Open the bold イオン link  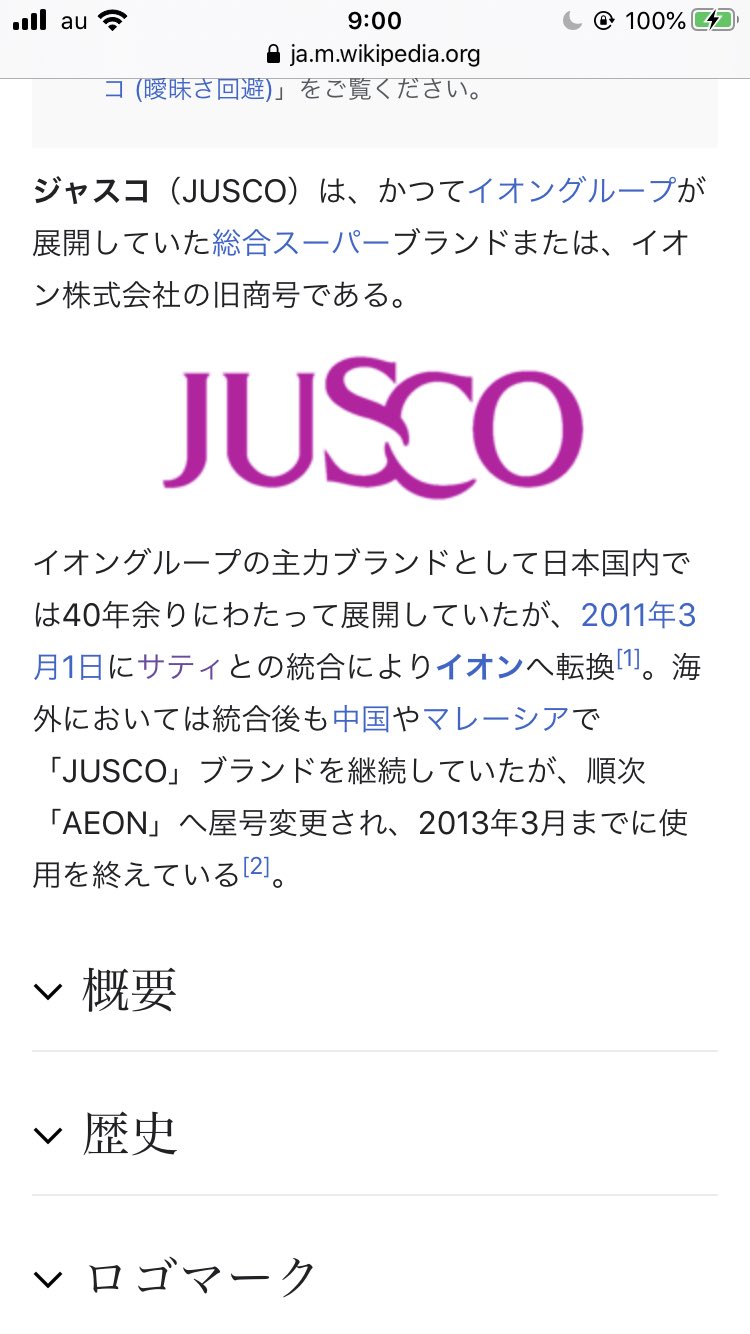tap(480, 667)
